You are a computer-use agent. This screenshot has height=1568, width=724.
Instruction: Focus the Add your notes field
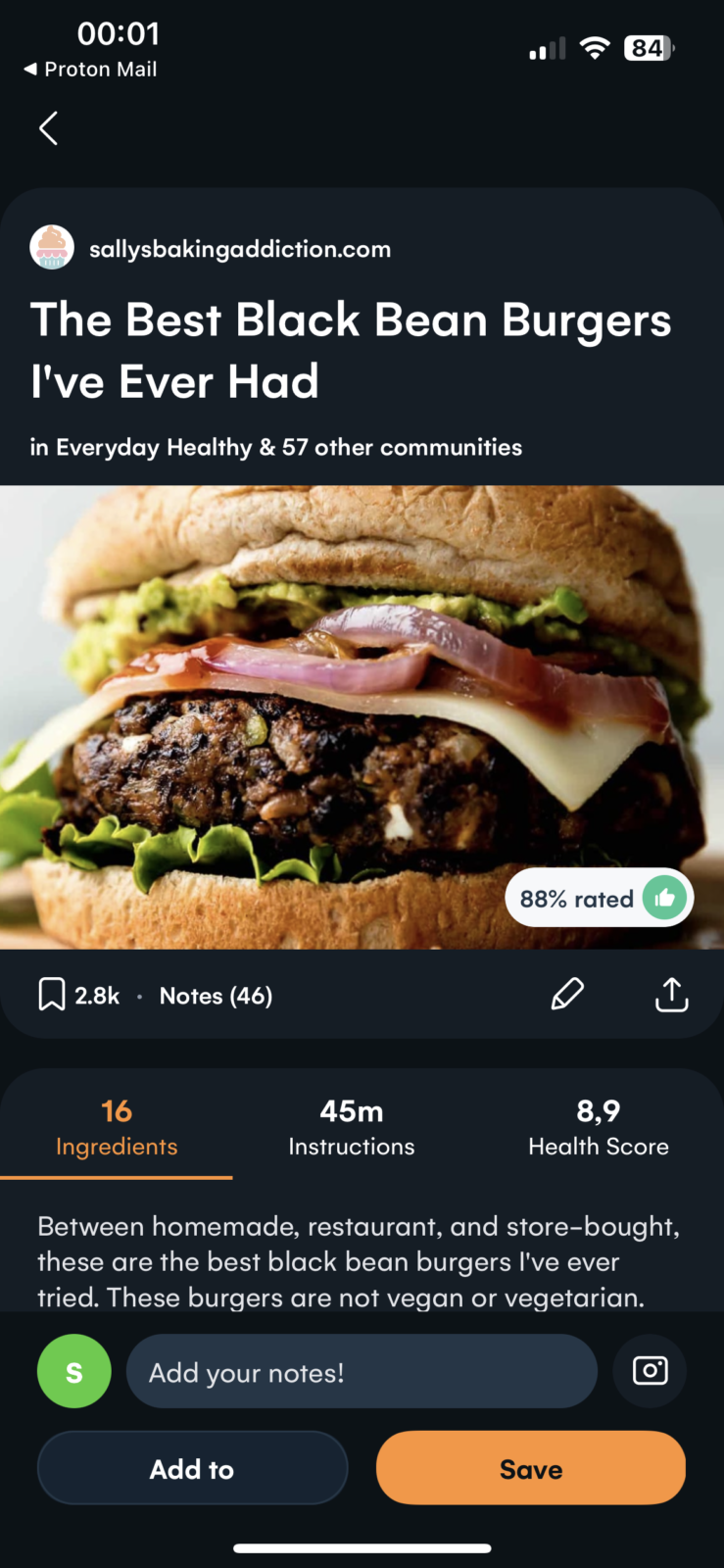pyautogui.click(x=362, y=1372)
